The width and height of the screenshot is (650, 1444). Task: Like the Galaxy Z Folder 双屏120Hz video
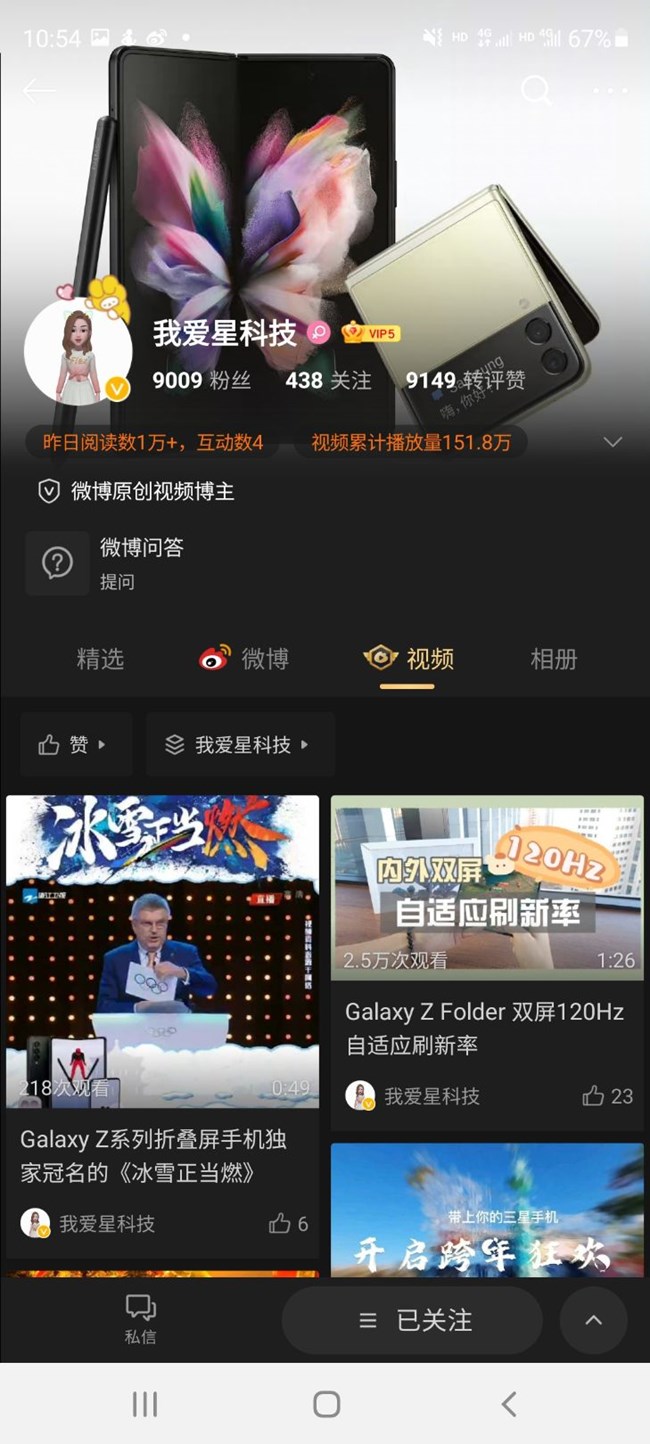coord(607,1096)
